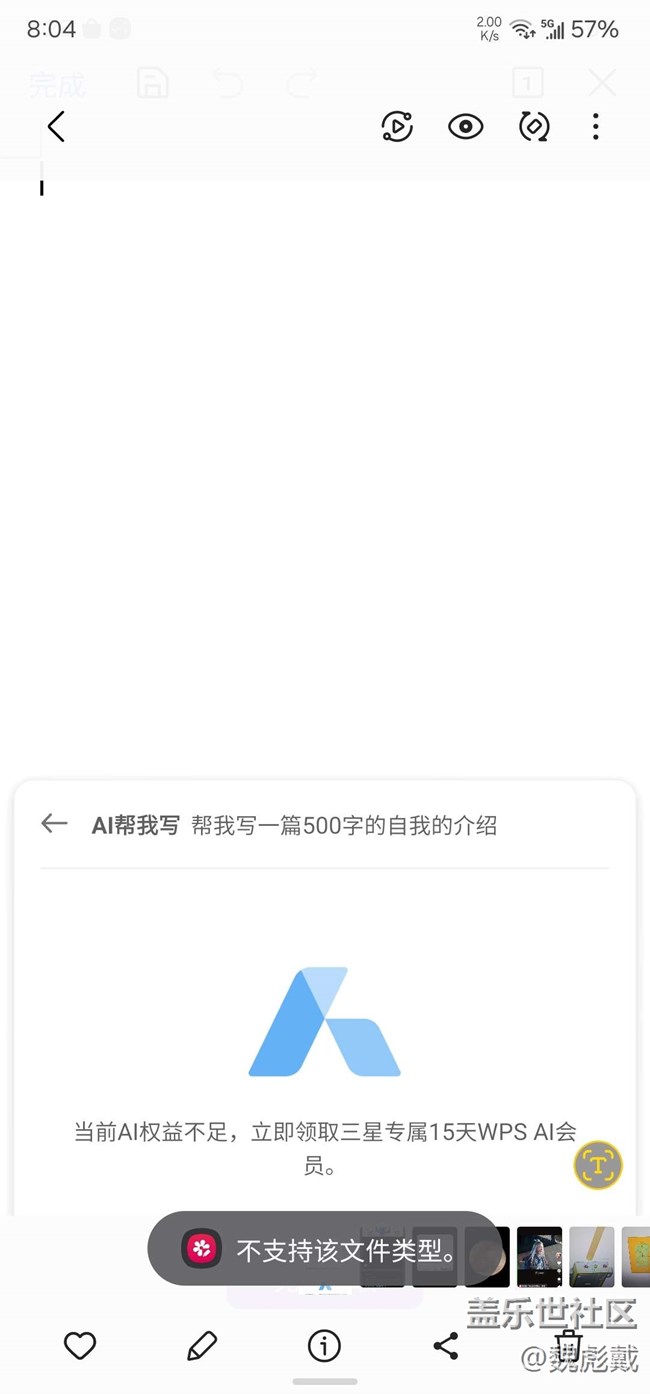Tap the play icon in the top bar
Image resolution: width=650 pixels, height=1394 pixels.
coord(397,127)
